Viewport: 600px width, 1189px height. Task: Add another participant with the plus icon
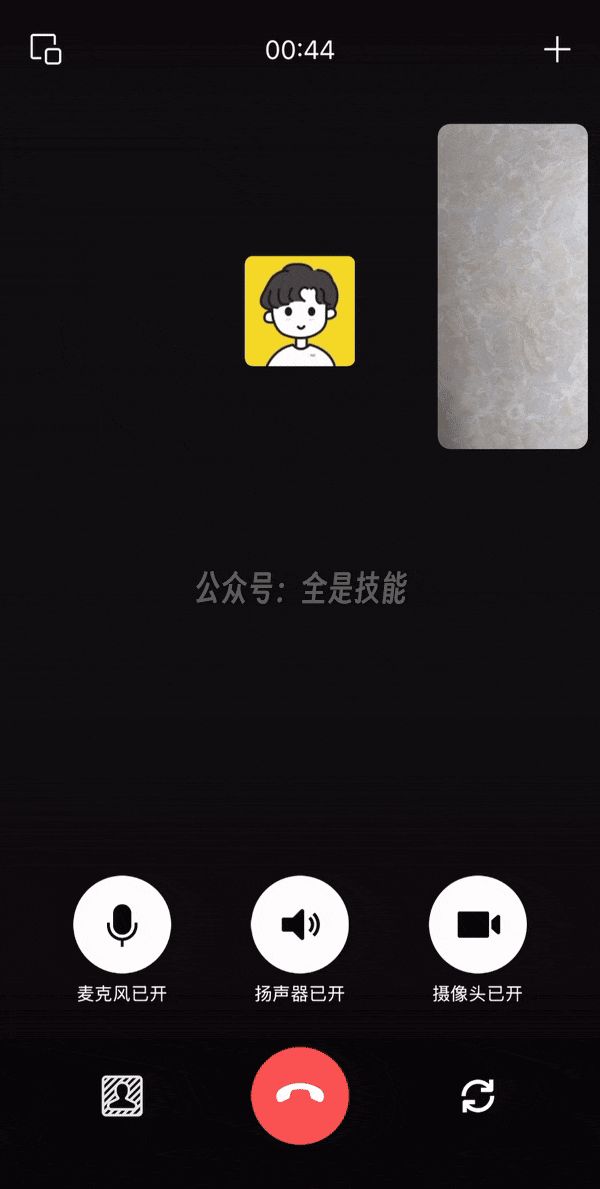[557, 49]
